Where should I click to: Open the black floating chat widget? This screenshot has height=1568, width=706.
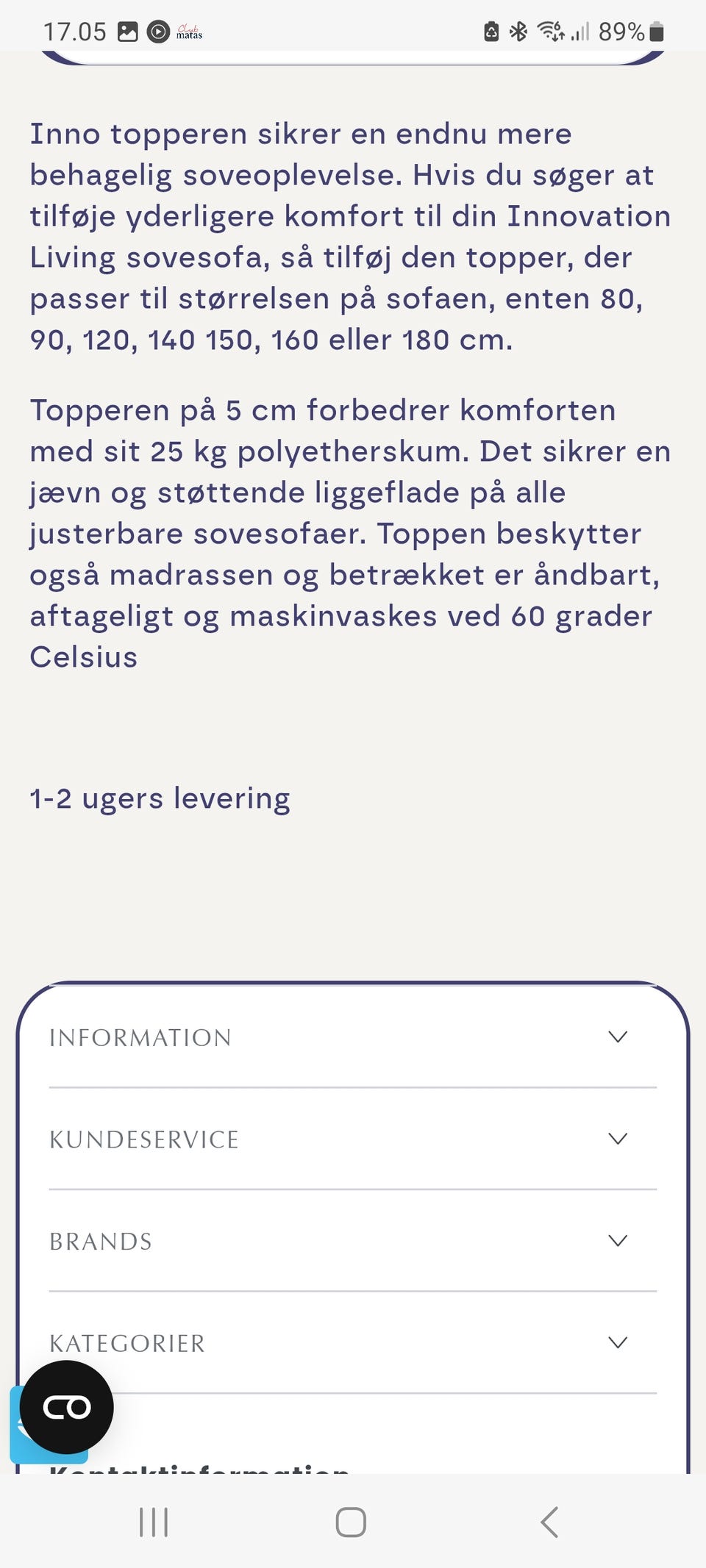click(67, 1407)
